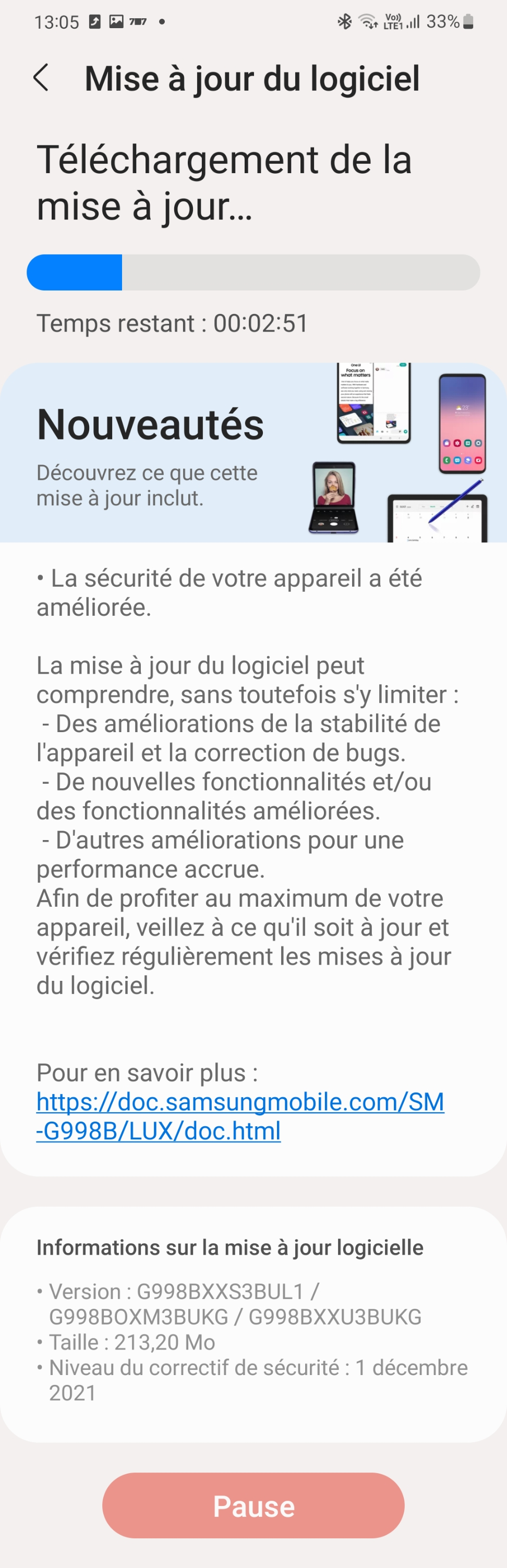507x1568 pixels.
Task: Pause the update download
Action: pyautogui.click(x=253, y=1505)
